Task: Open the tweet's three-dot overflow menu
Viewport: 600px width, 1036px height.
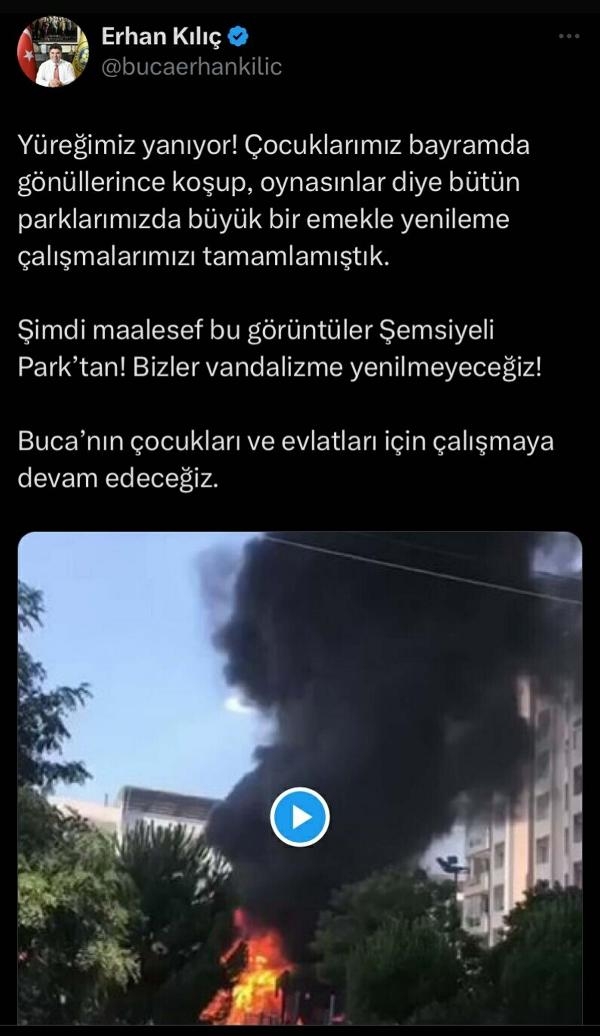Action: coord(569,37)
